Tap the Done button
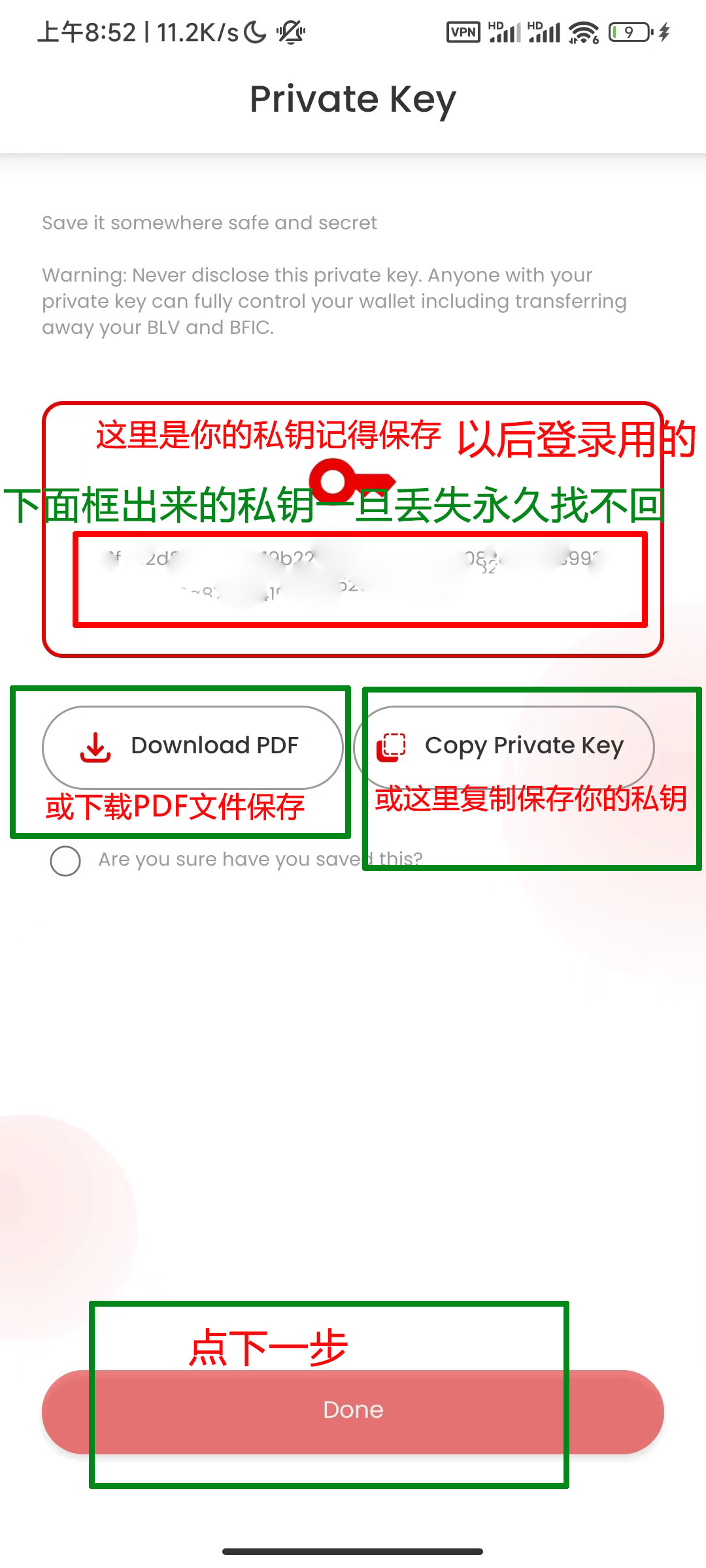Viewport: 706px width, 1568px height. tap(353, 1410)
